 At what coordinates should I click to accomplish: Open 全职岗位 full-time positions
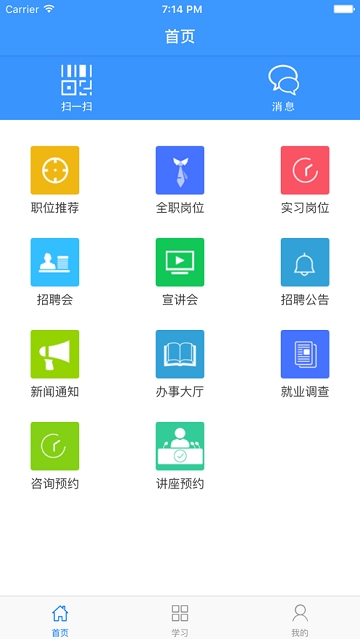pos(180,180)
